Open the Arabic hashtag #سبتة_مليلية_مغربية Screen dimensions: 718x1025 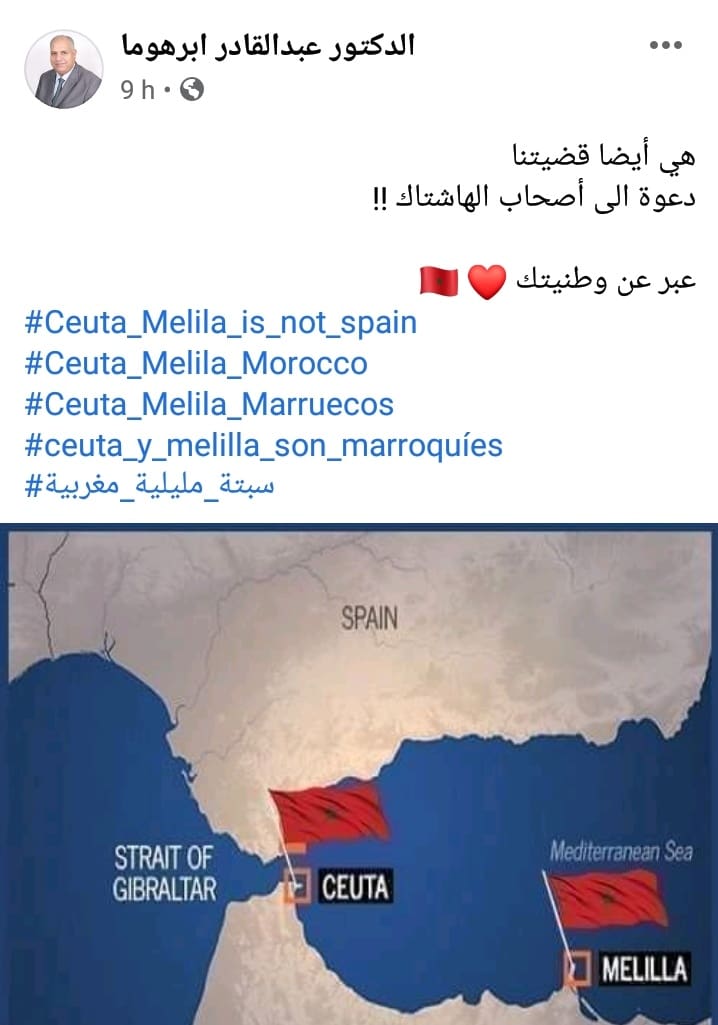pyautogui.click(x=148, y=485)
